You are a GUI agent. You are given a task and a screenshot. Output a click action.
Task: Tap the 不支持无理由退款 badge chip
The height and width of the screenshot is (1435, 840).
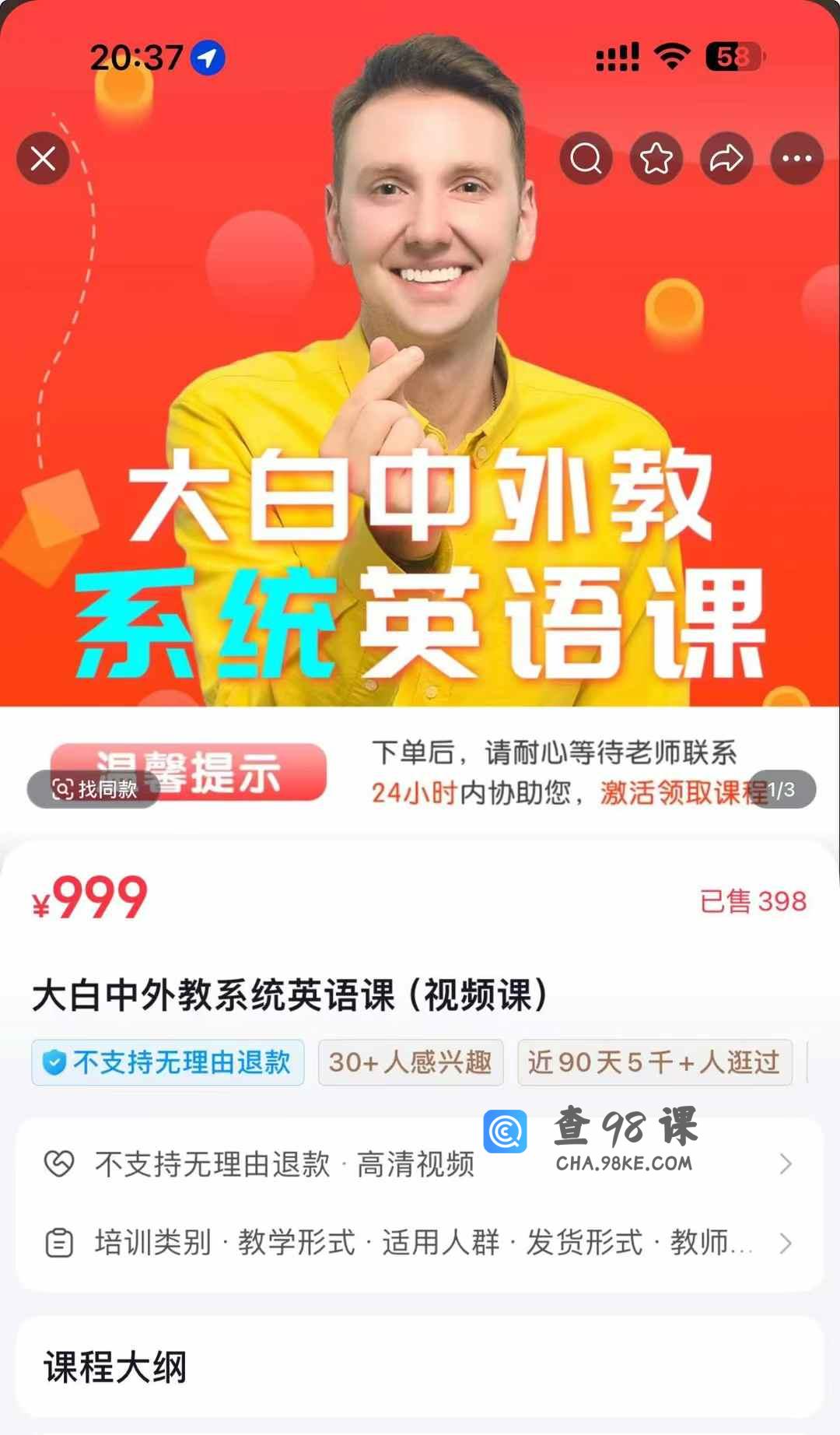168,1062
